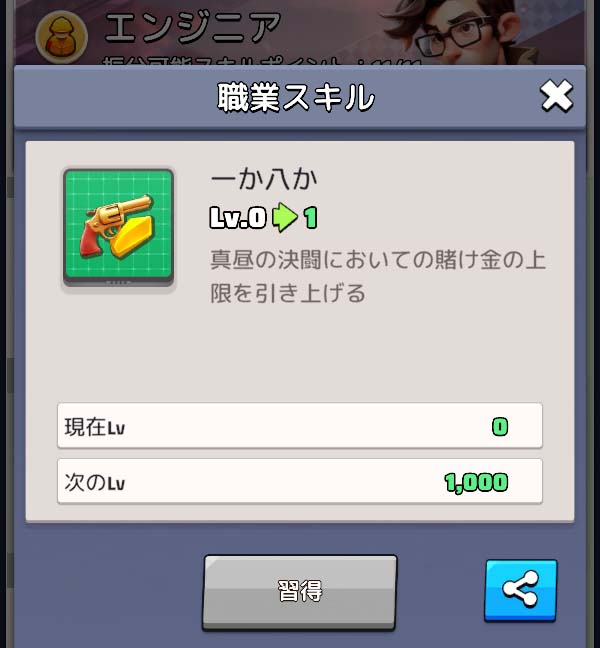Share this skill via share icon

[x=520, y=590]
